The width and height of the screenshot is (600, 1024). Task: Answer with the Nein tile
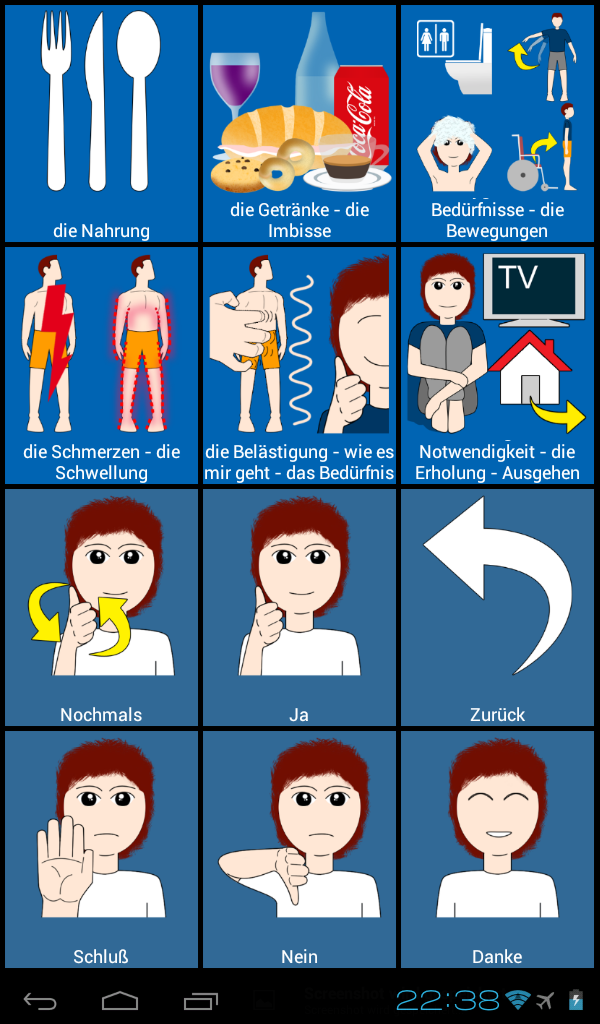click(x=299, y=849)
